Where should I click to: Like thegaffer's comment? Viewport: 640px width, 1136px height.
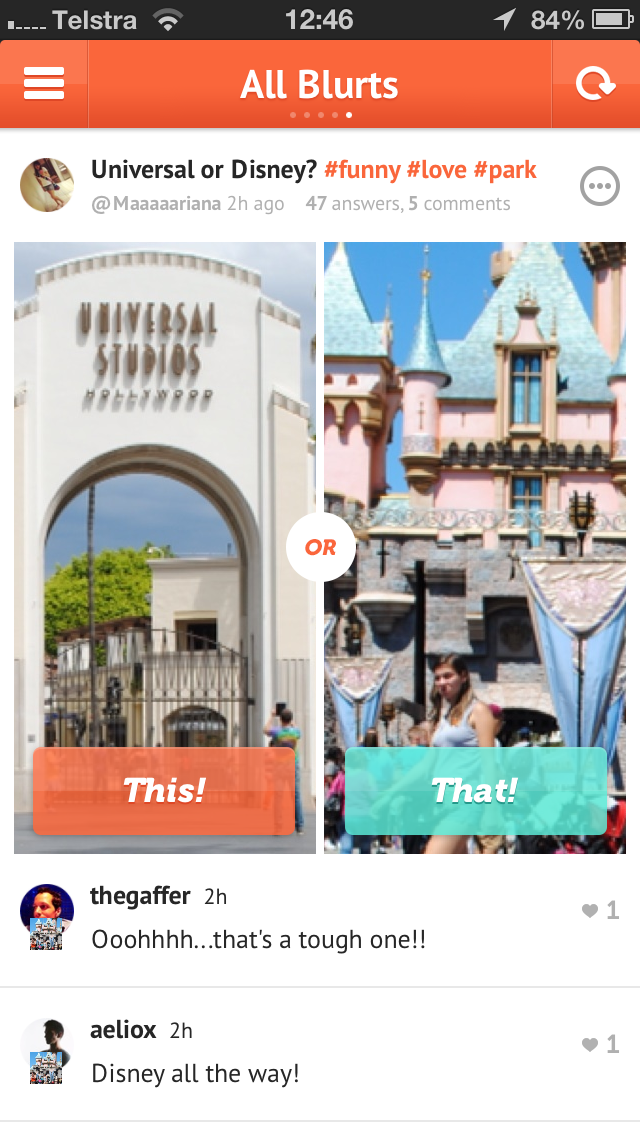tap(600, 910)
